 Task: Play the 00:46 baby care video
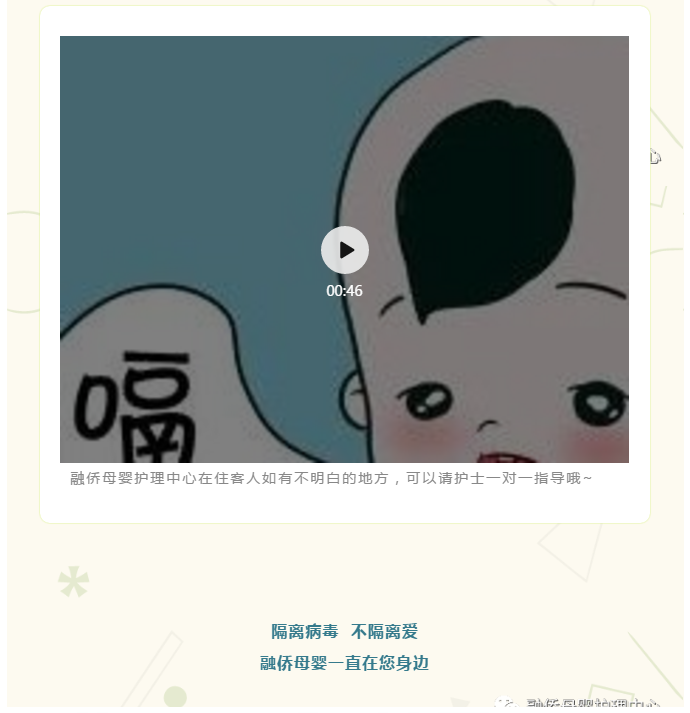(x=344, y=250)
